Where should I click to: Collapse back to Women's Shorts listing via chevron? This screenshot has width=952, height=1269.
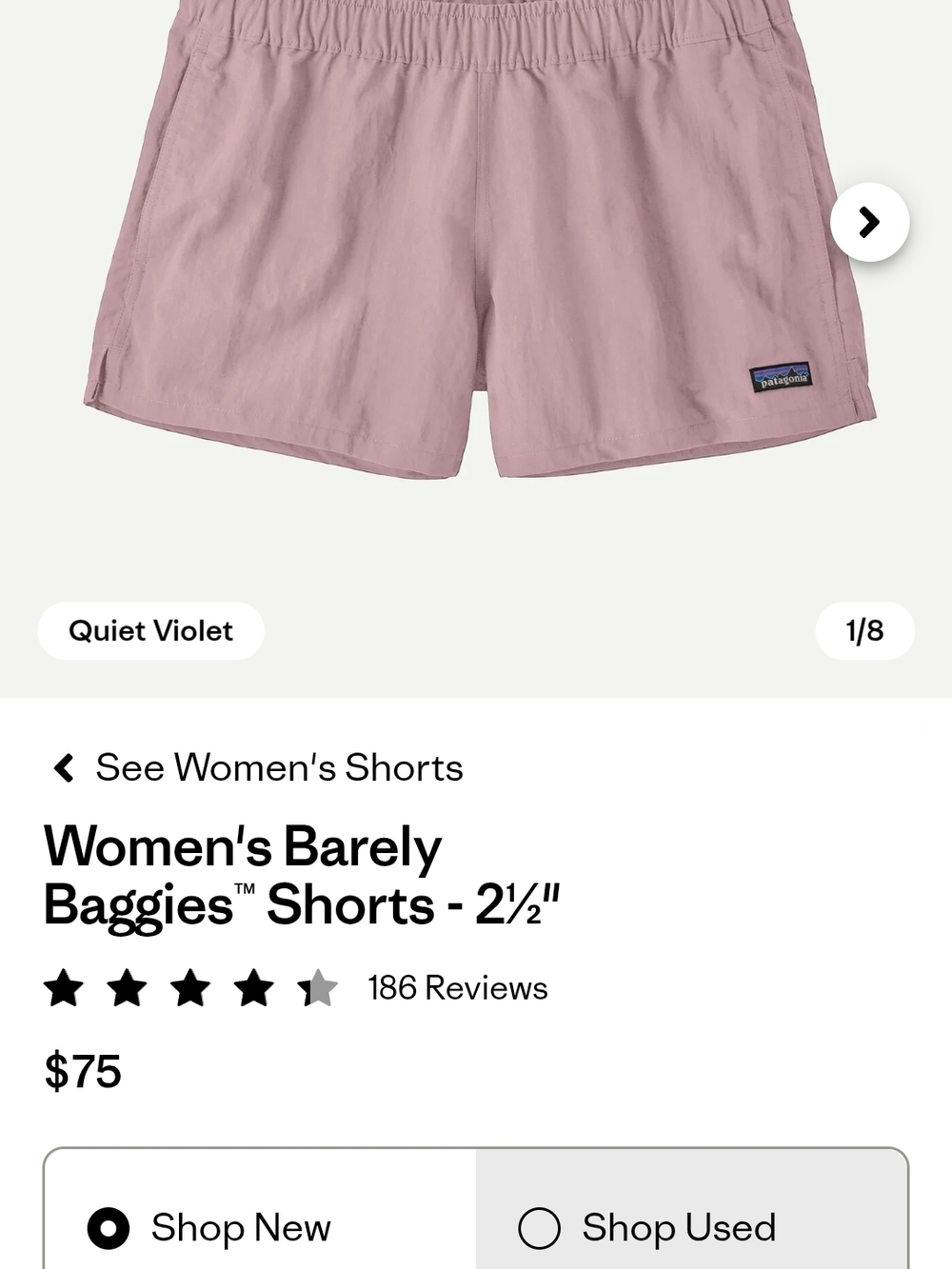pyautogui.click(x=63, y=768)
